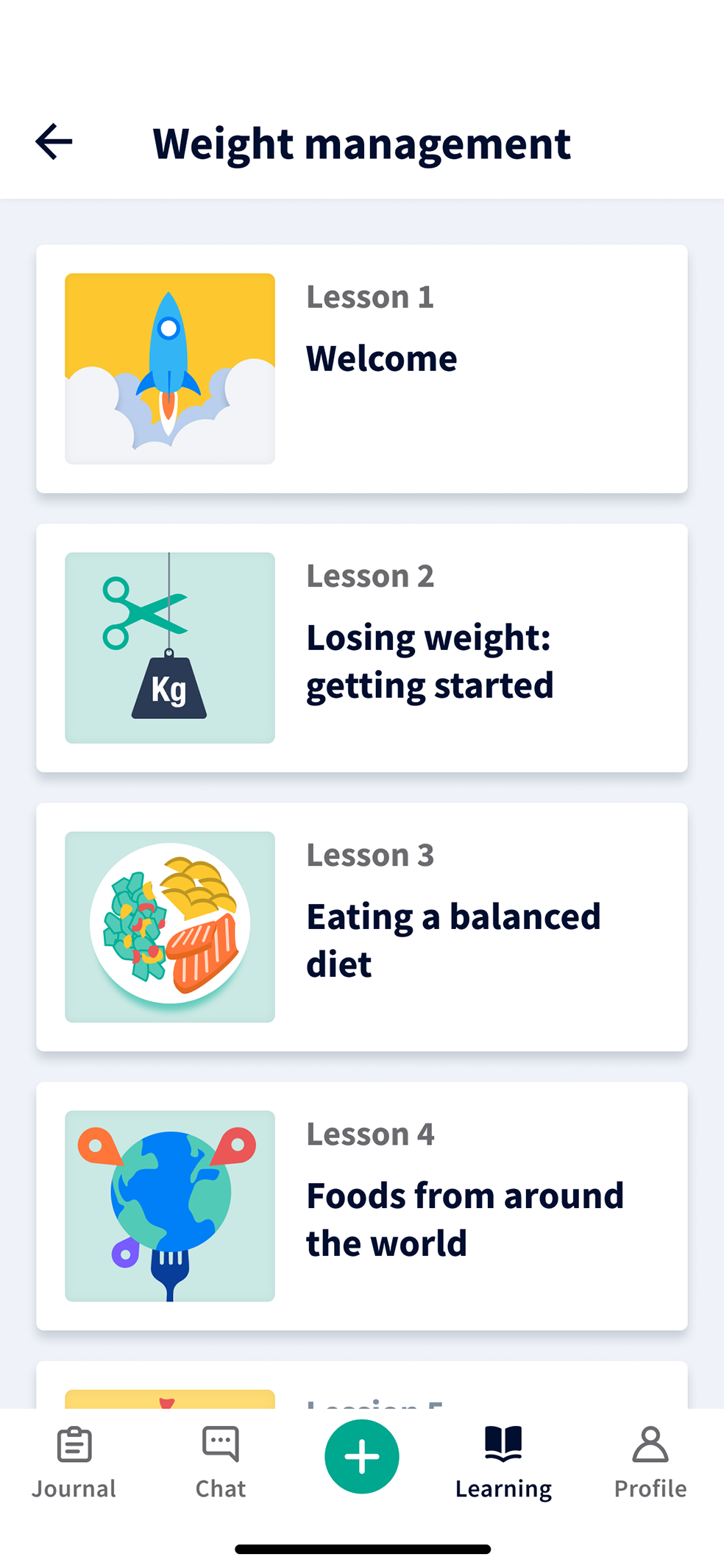Open Lesson 4 Foods from around the world
The width and height of the screenshot is (724, 1568).
pyautogui.click(x=361, y=1206)
